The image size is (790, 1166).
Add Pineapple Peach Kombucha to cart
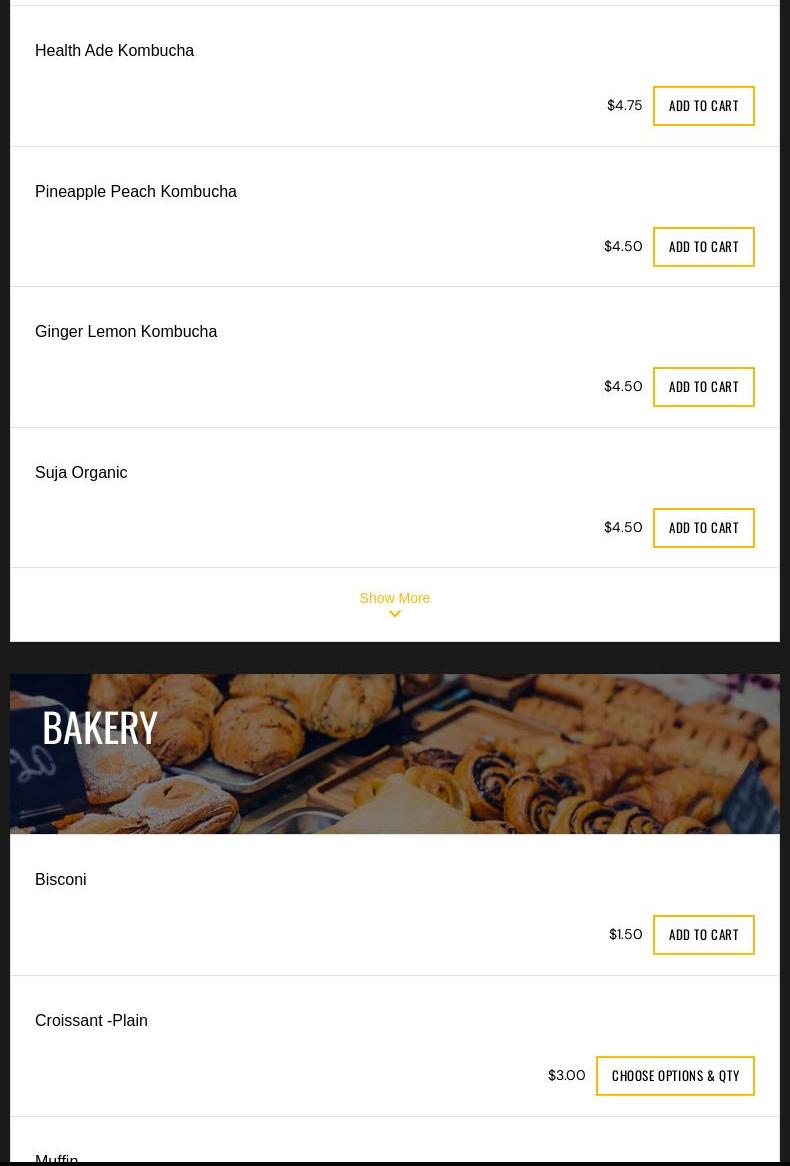[703, 247]
